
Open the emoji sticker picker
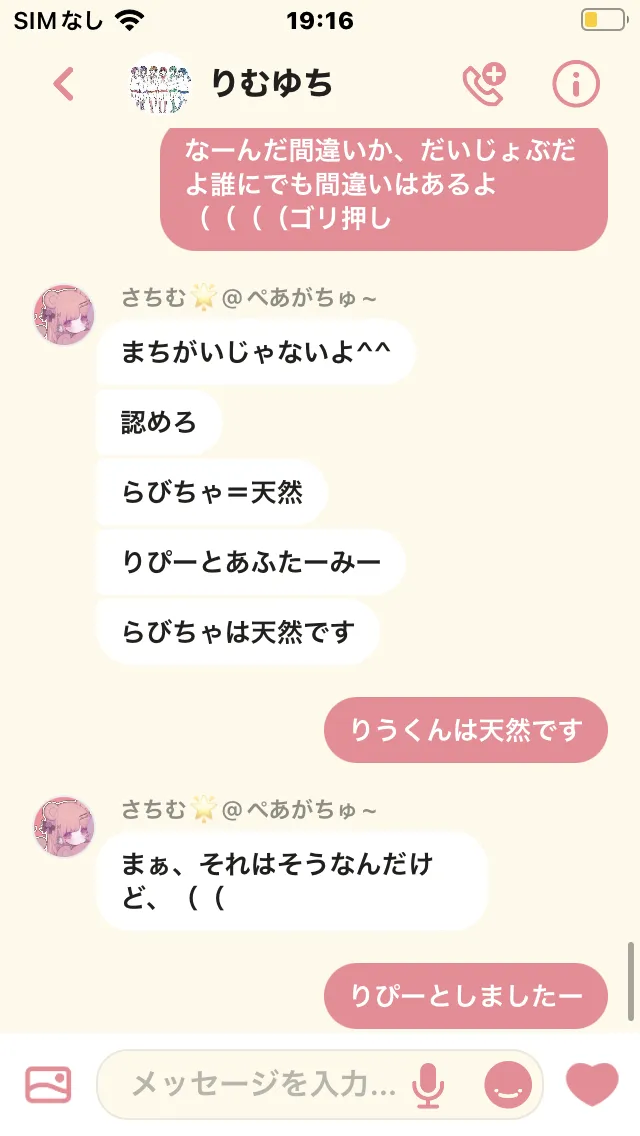point(508,1085)
